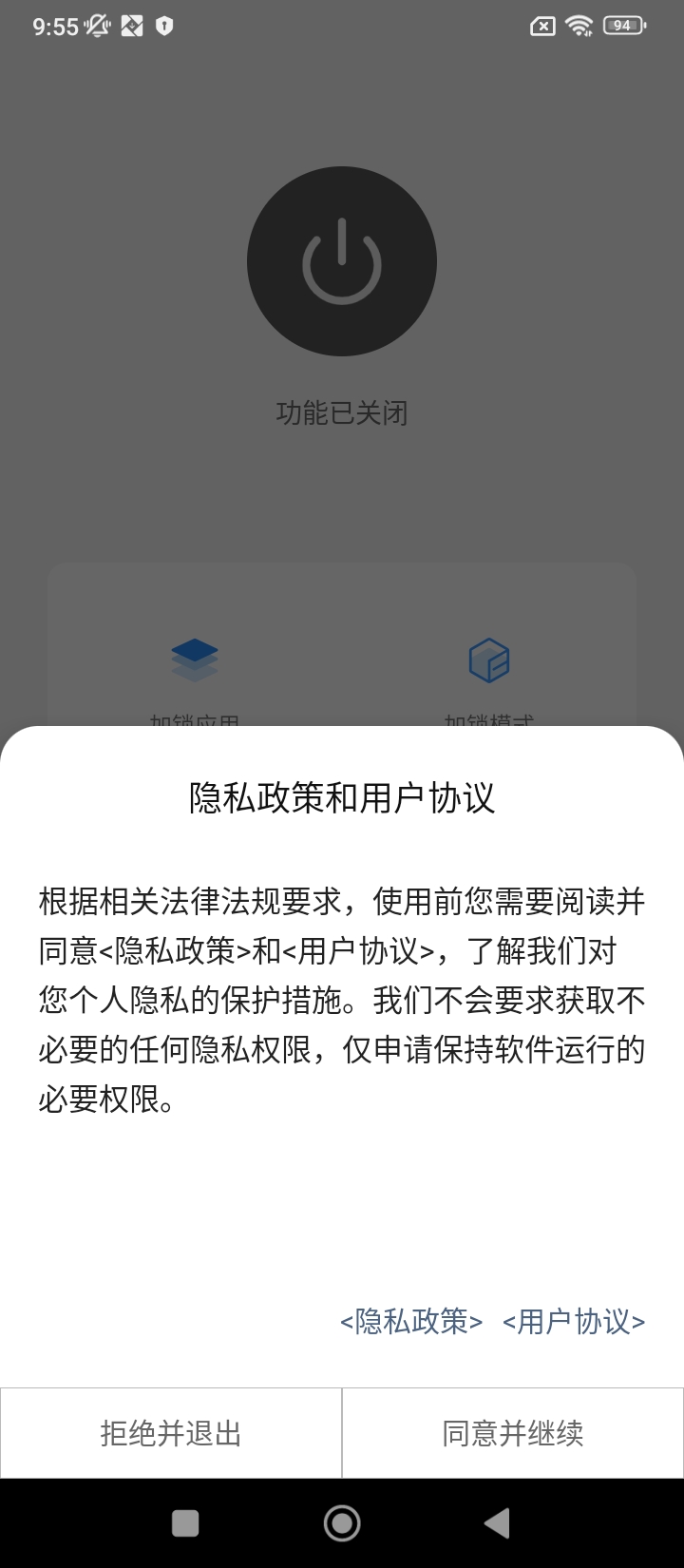684x1568 pixels.
Task: Tap 拒绝并退出 to decline and exit
Action: tap(171, 1433)
